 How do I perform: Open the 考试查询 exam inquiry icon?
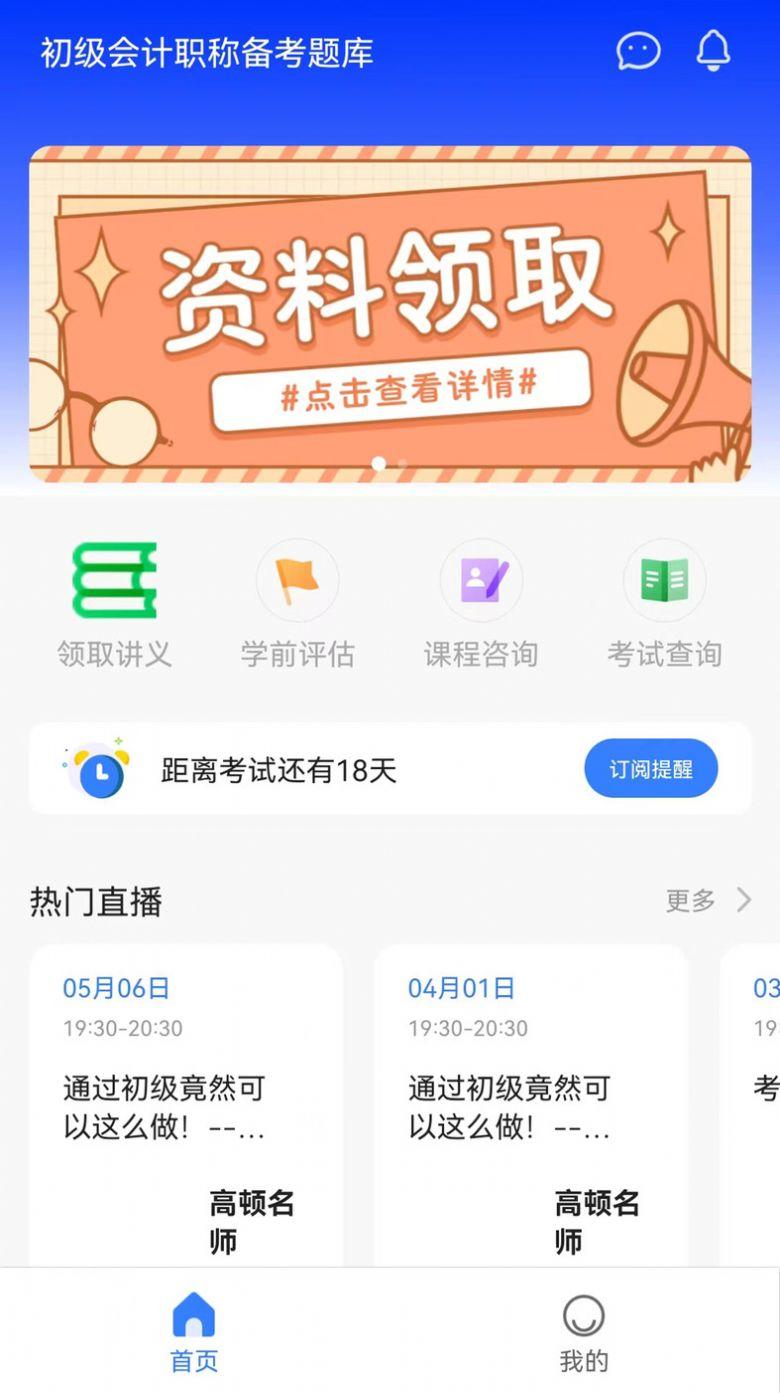665,580
